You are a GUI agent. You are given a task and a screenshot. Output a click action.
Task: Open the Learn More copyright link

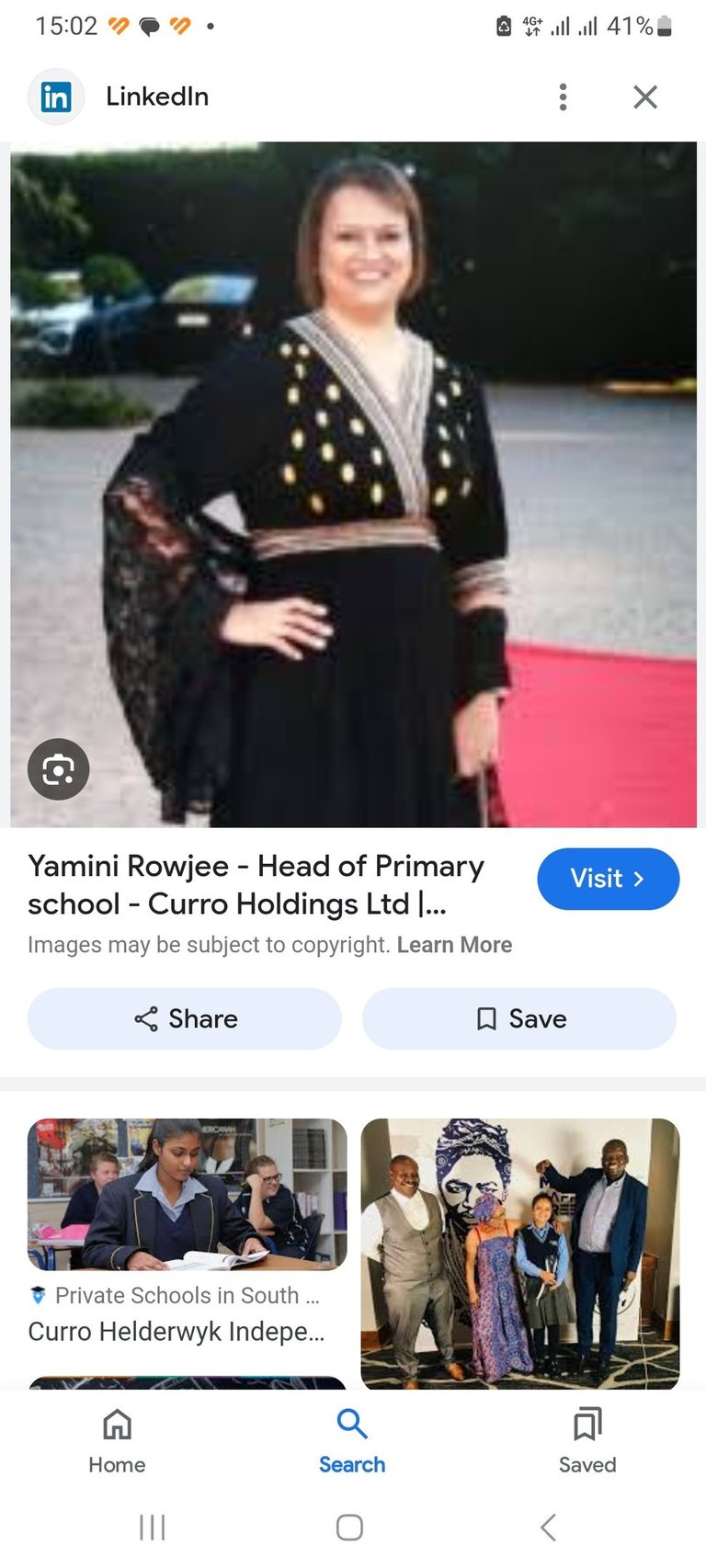pyautogui.click(x=454, y=945)
